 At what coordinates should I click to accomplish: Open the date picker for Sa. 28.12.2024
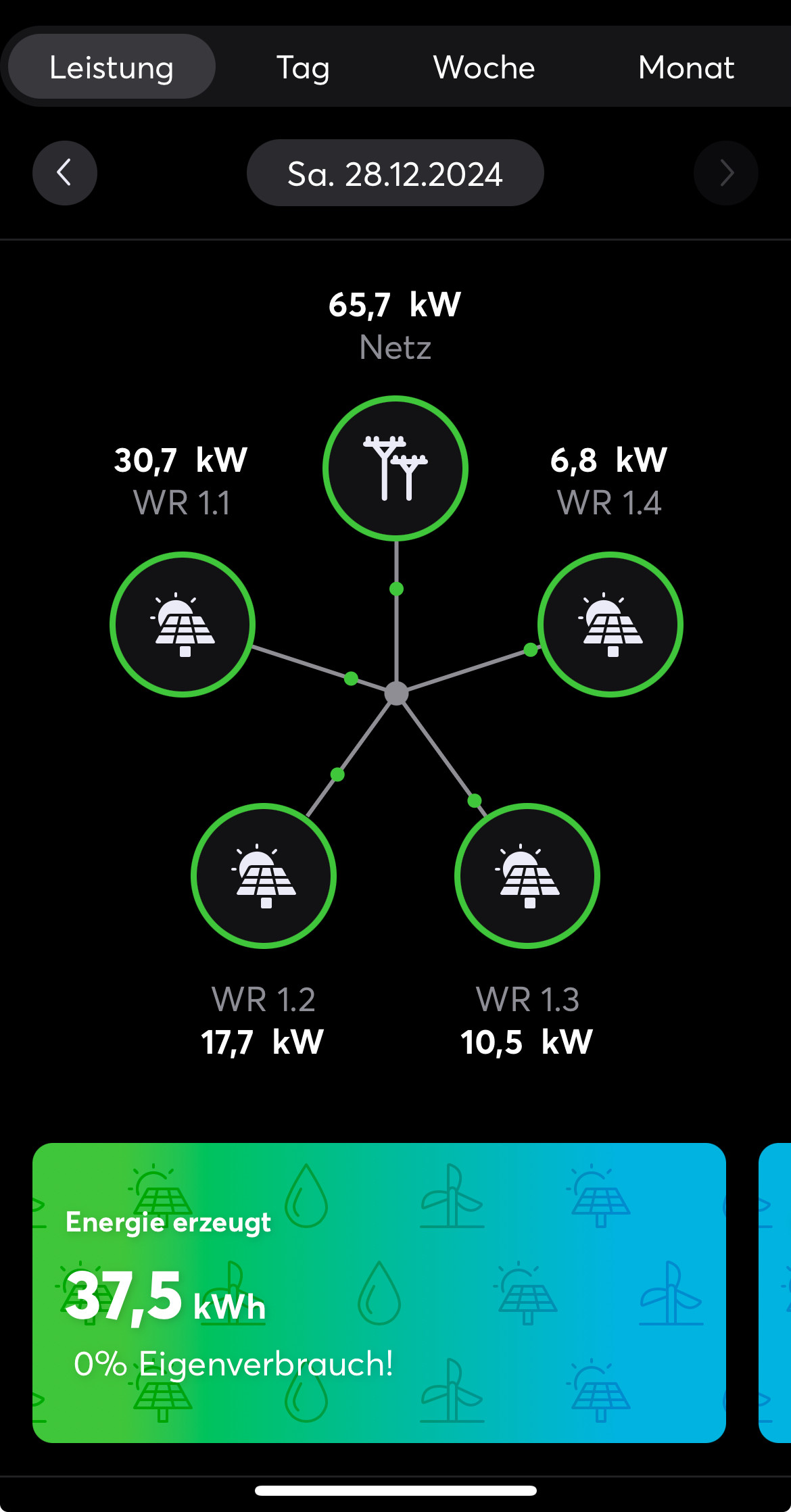pyautogui.click(x=395, y=173)
